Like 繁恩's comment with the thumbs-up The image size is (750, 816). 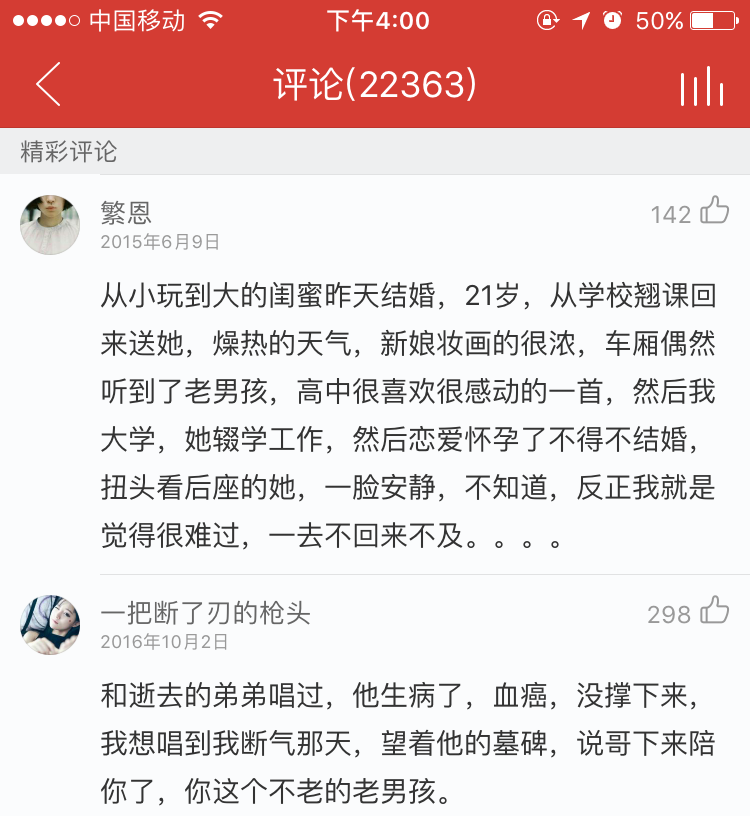coord(711,211)
